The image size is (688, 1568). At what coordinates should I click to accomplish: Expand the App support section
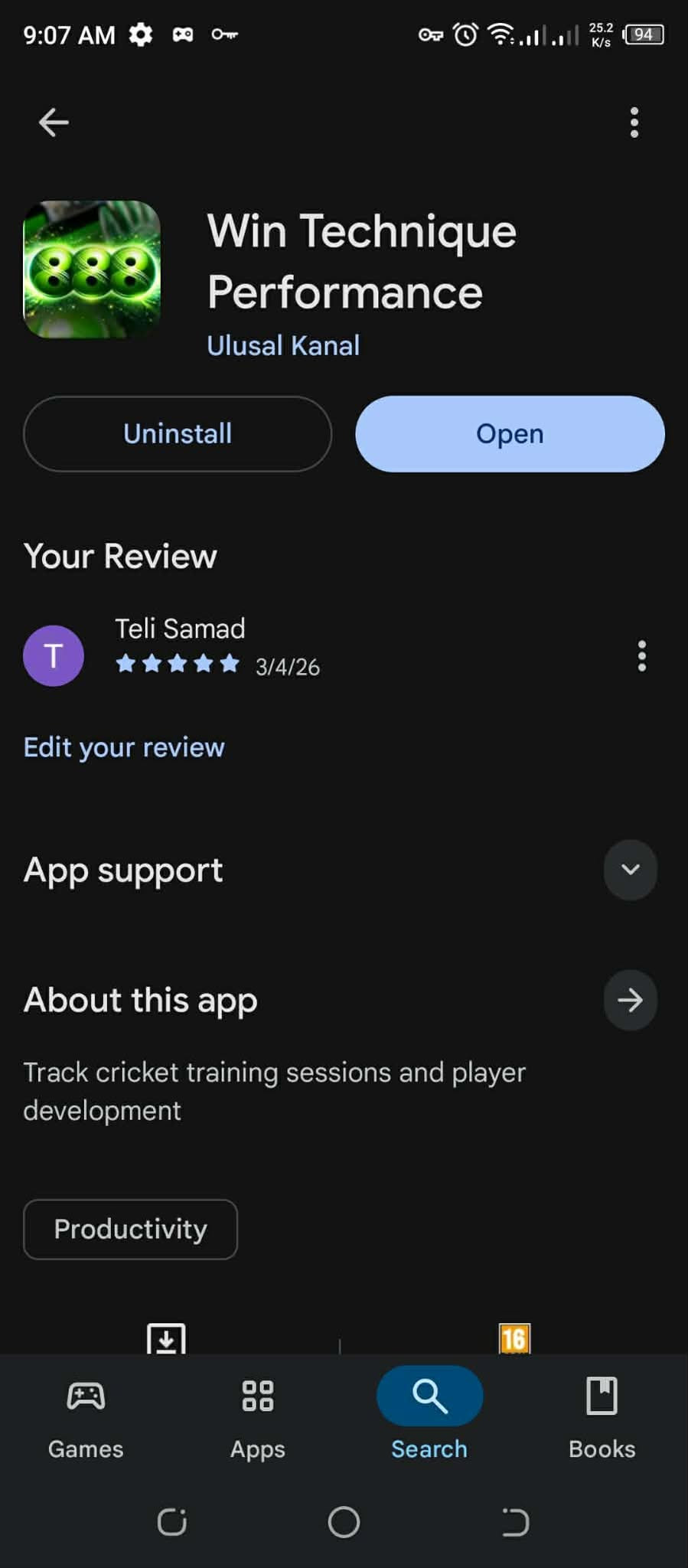[630, 870]
